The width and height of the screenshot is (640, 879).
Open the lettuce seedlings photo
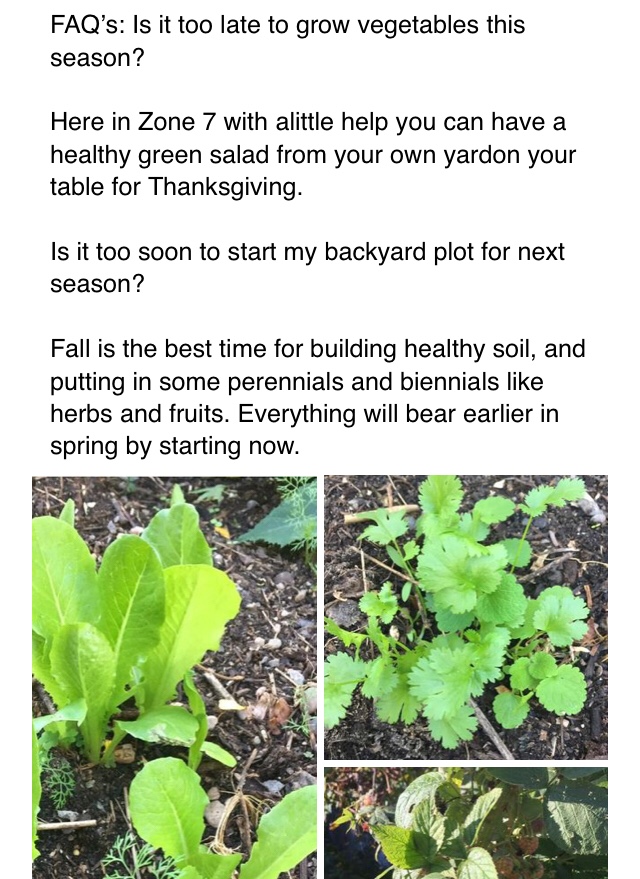174,677
